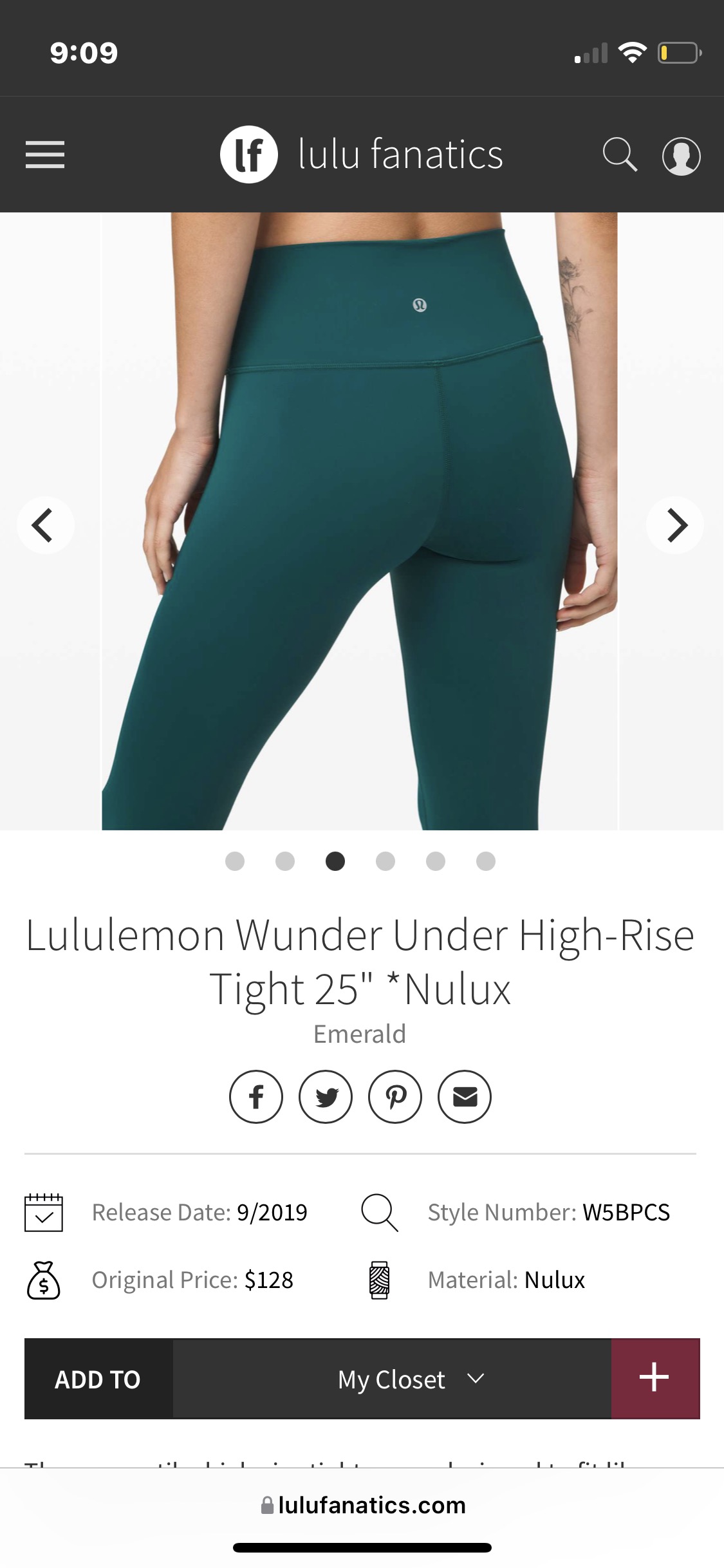This screenshot has height=1568, width=724.
Task: Share this product on Facebook
Action: click(x=256, y=1097)
